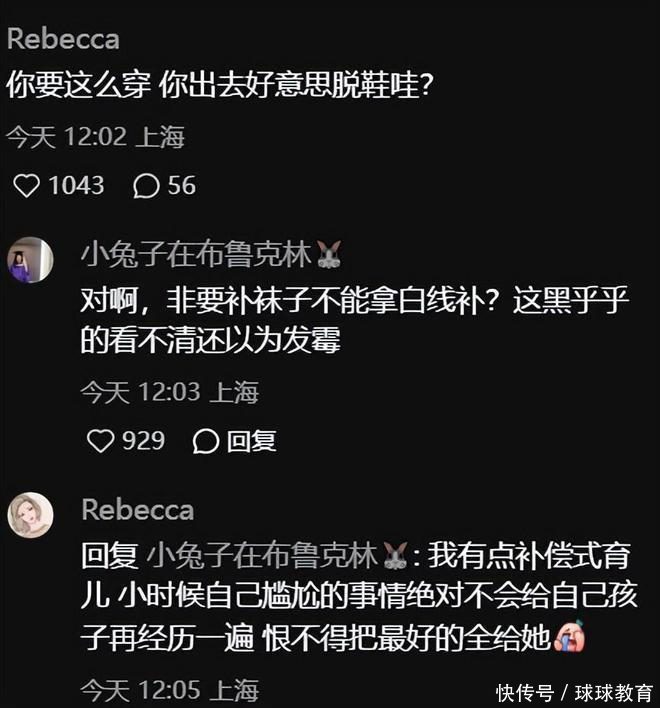Image resolution: width=660 pixels, height=708 pixels.
Task: Open the 56 replies on Rebecca's comment
Action: (146, 186)
